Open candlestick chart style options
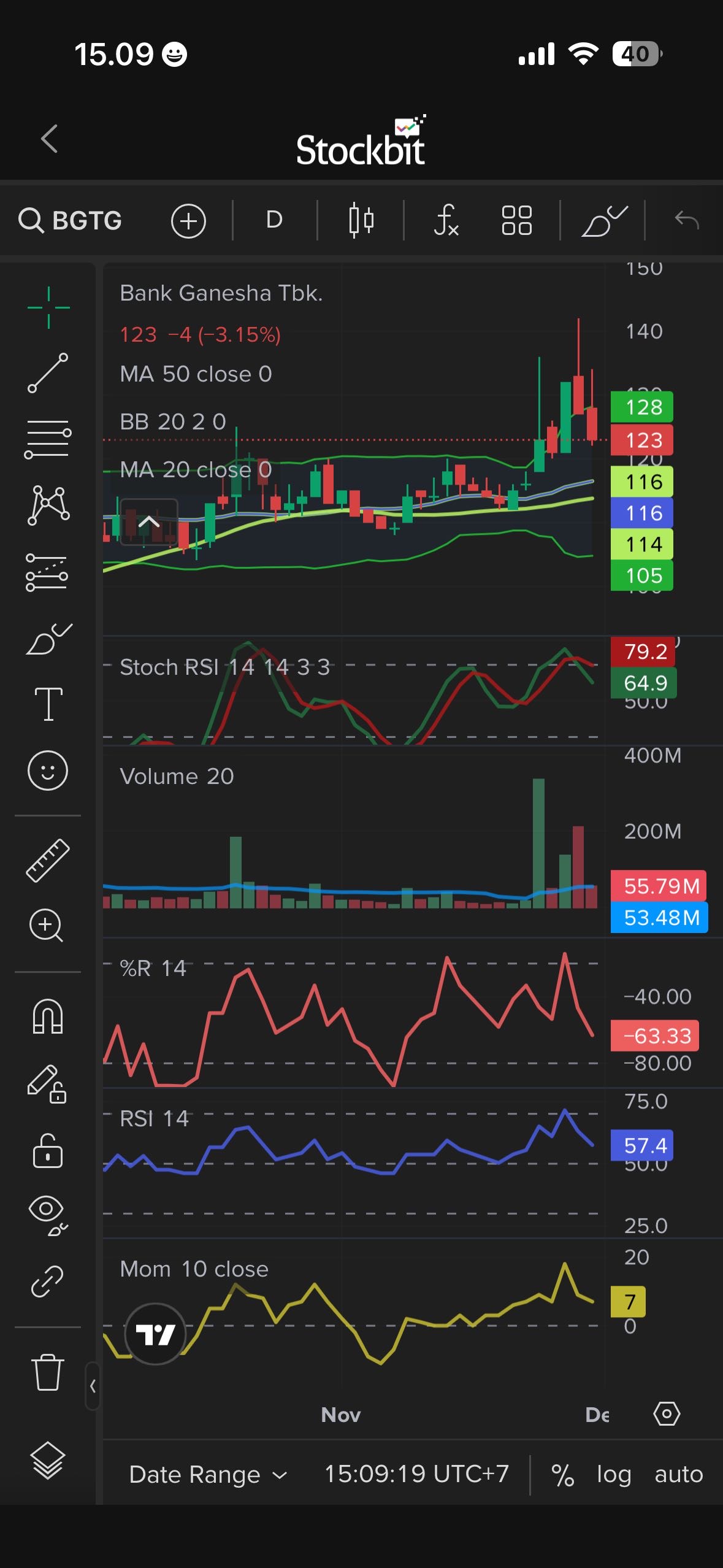723x1568 pixels. (361, 220)
